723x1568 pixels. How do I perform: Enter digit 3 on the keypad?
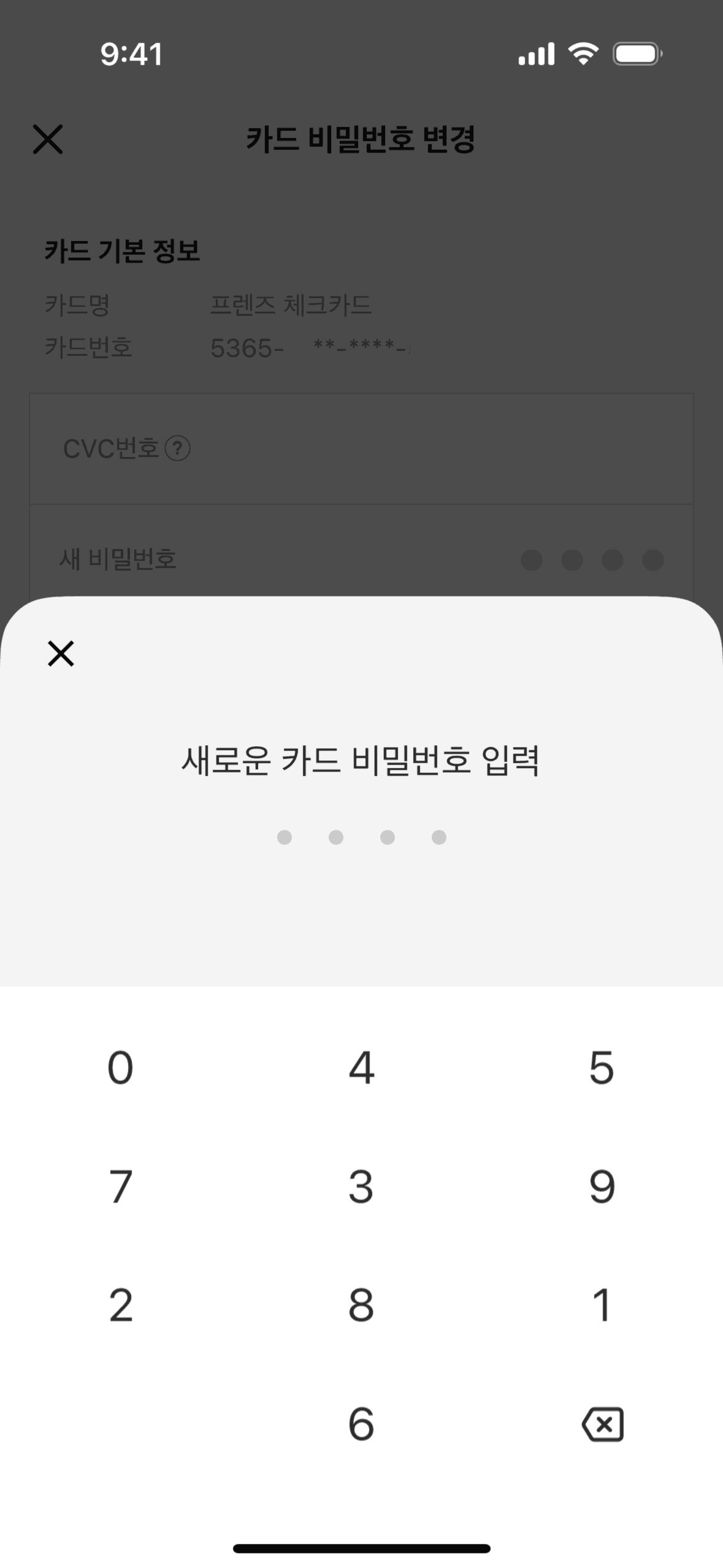click(361, 1186)
